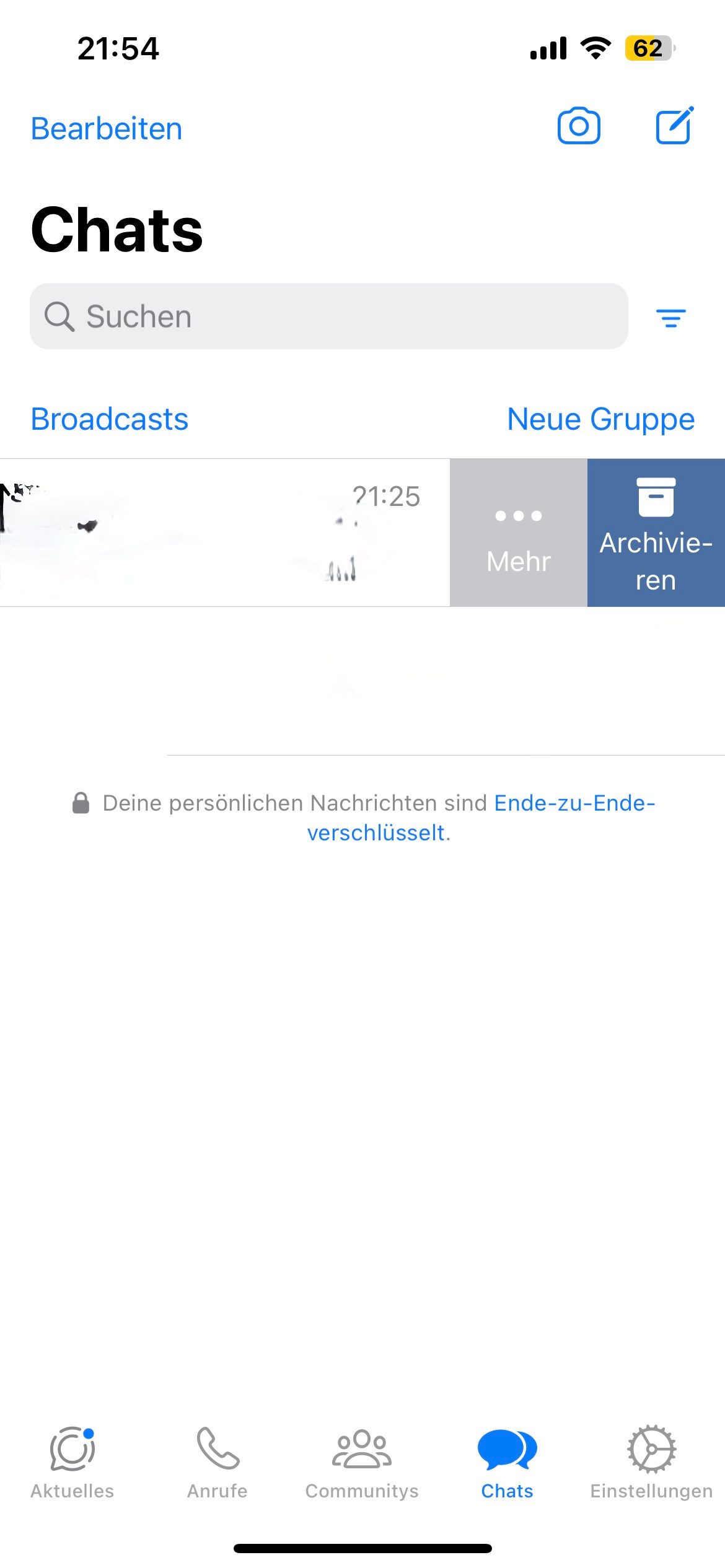The width and height of the screenshot is (725, 1568).
Task: Archive the swiped chat with Archivieren
Action: (656, 533)
